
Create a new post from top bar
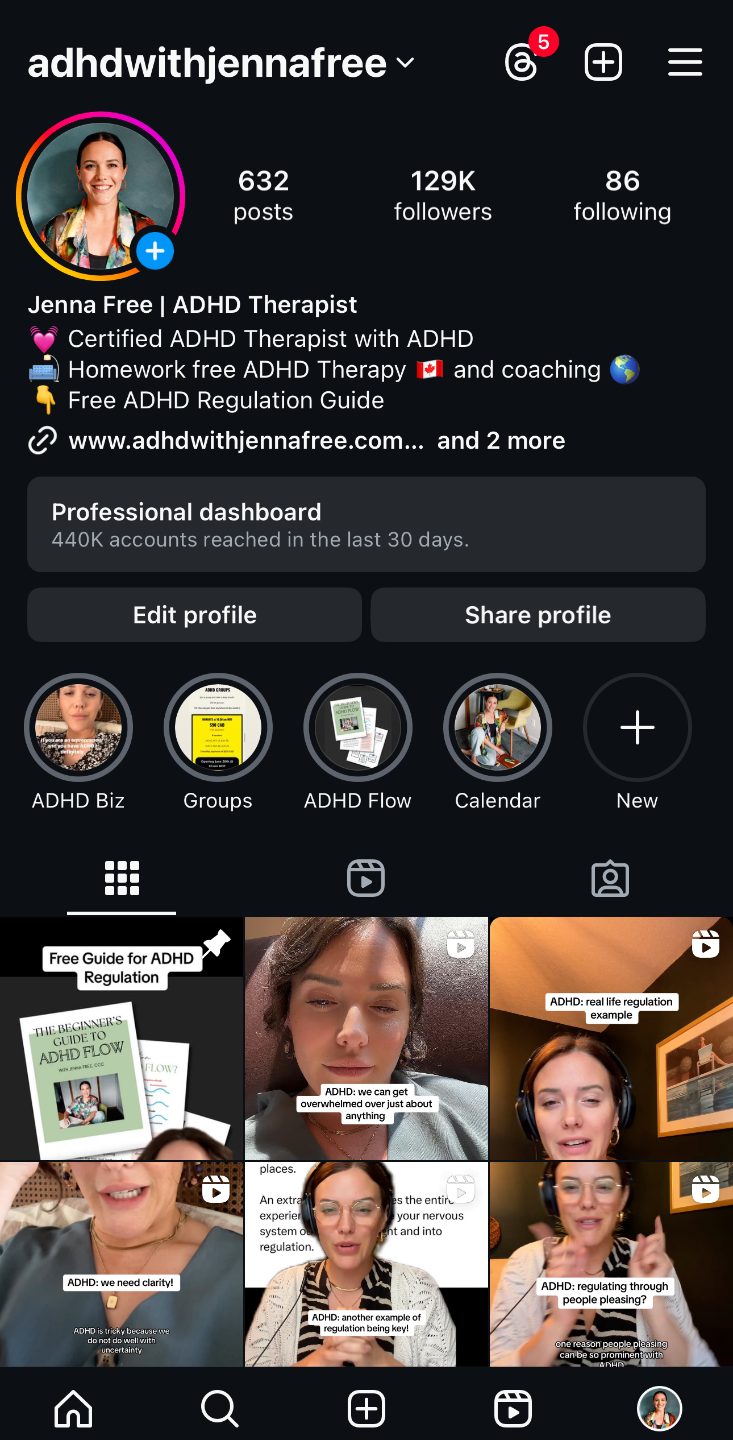(603, 63)
